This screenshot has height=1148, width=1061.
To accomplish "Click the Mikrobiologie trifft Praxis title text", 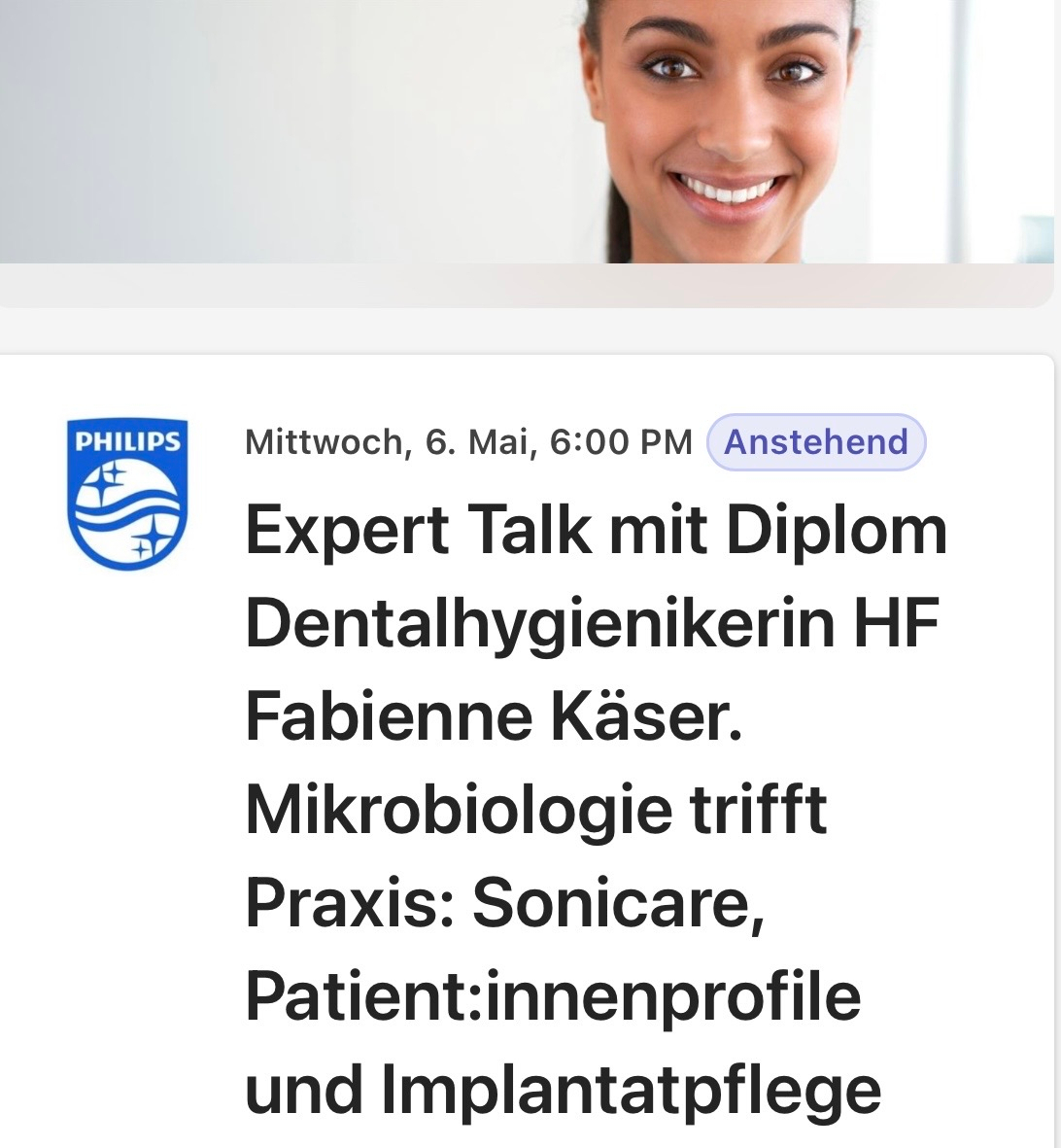I will [534, 807].
